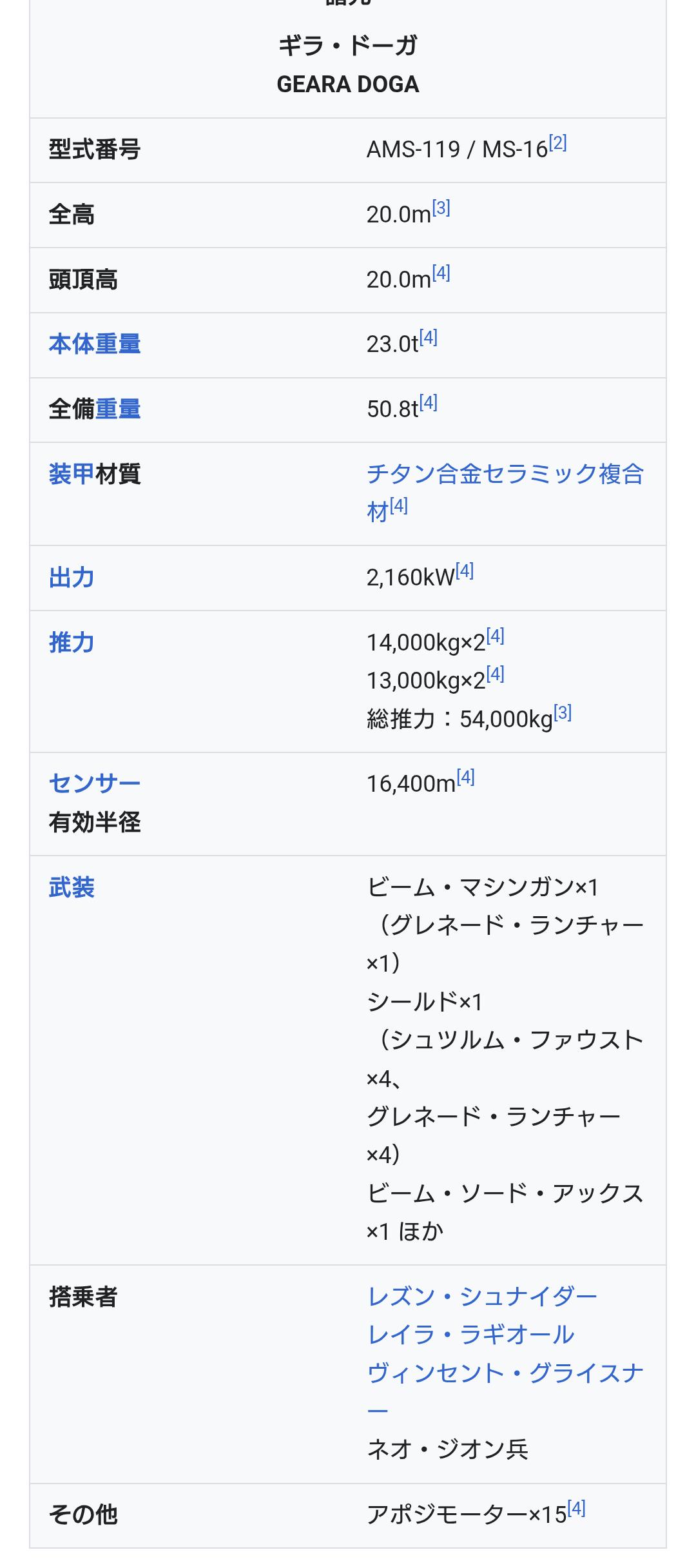Open the 本体重量 link

(x=94, y=344)
